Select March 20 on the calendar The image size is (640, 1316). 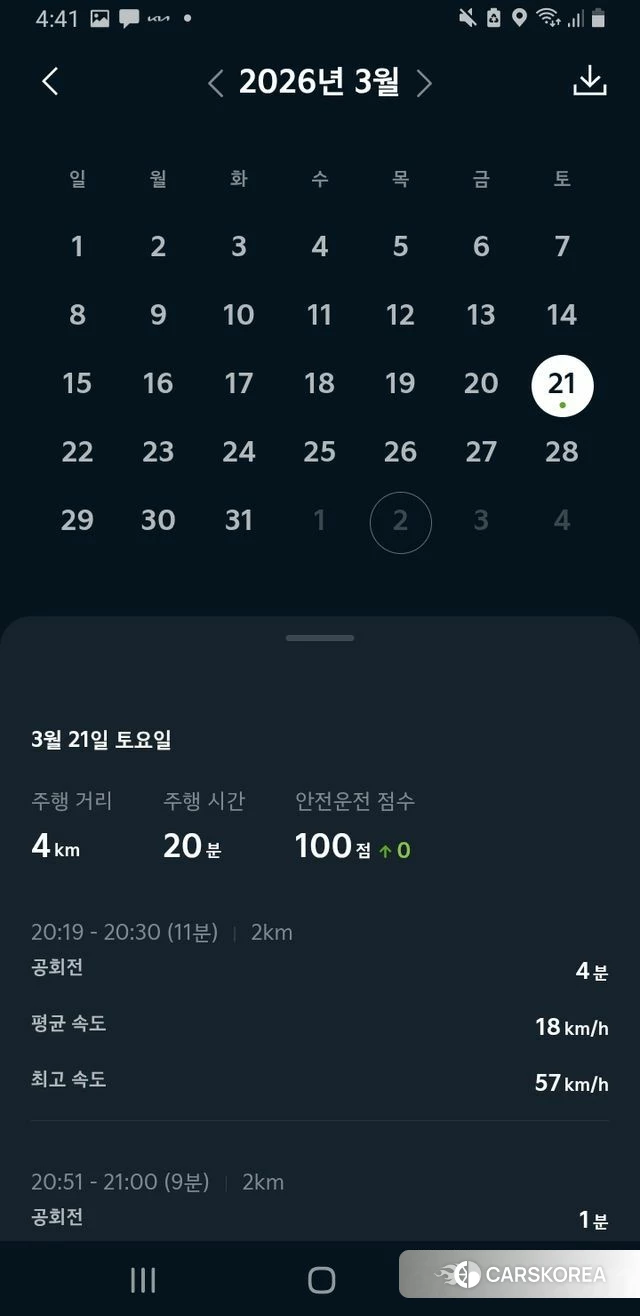click(481, 383)
